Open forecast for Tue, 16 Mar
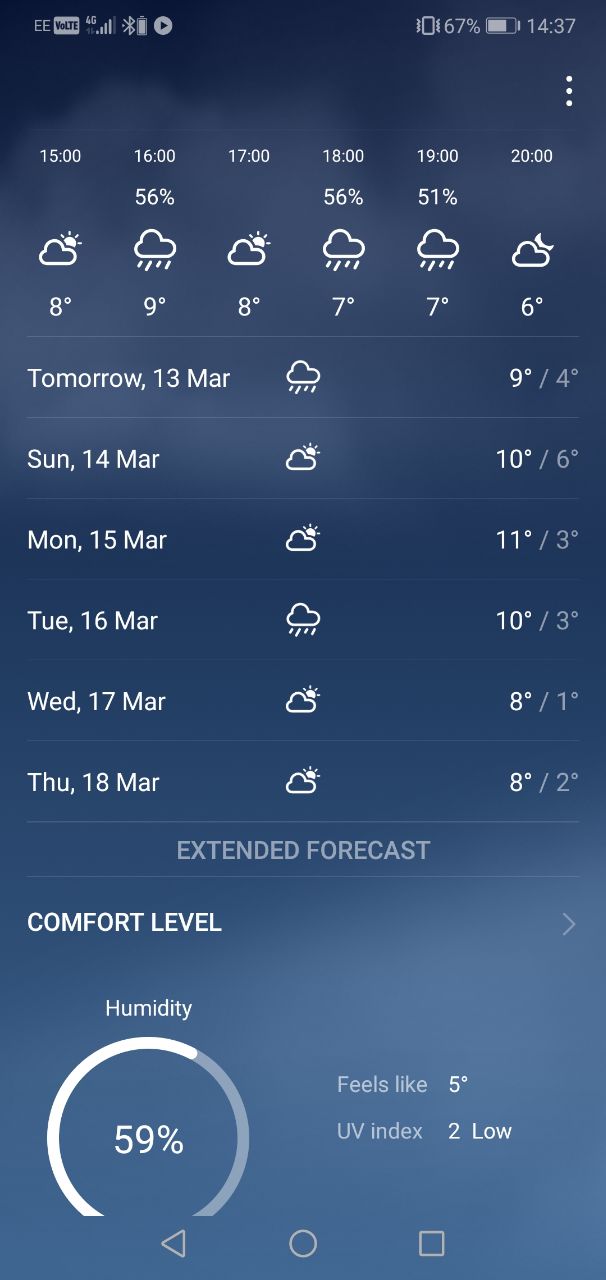The width and height of the screenshot is (606, 1280). pos(303,621)
